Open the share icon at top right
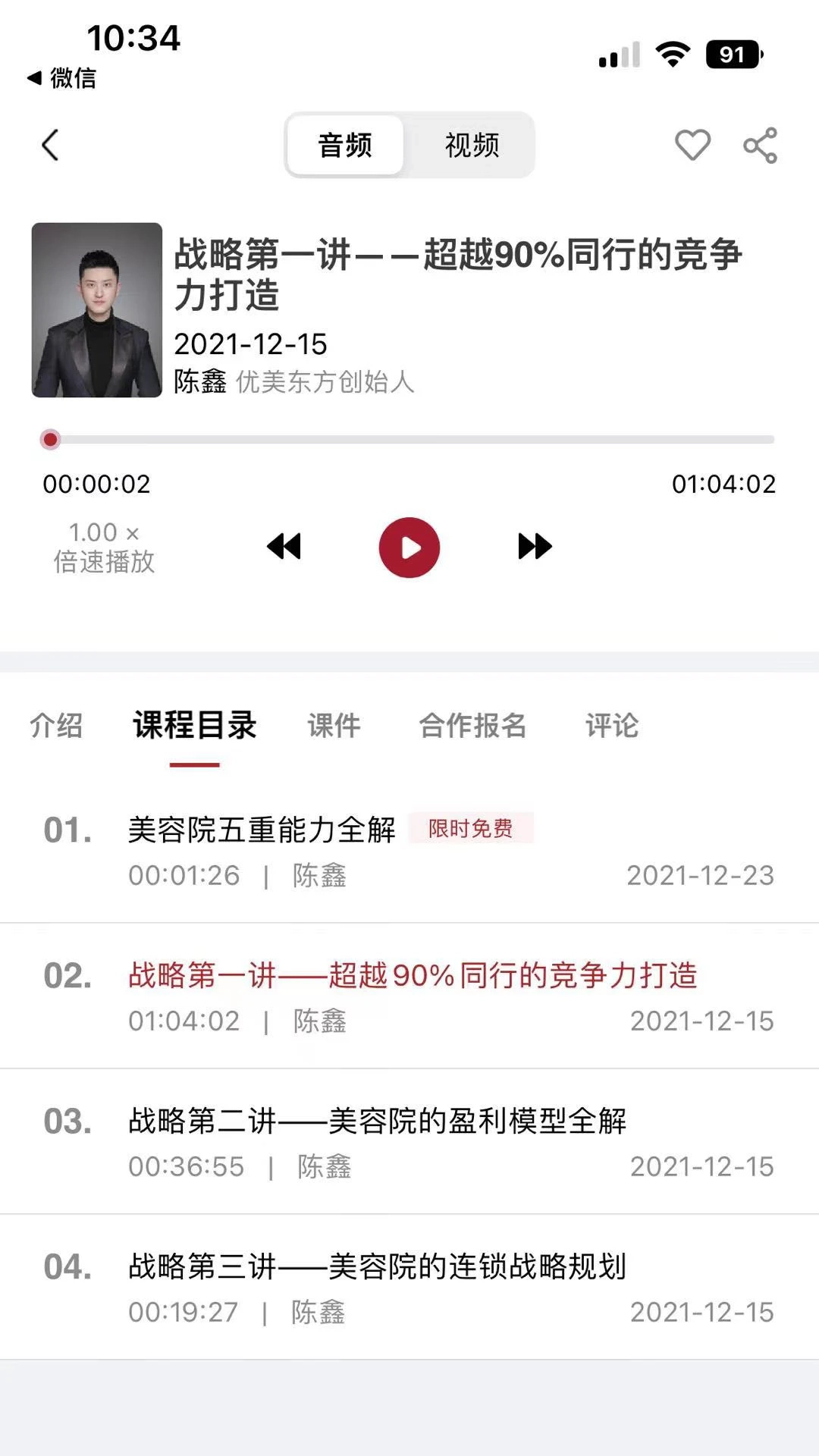The image size is (819, 1456). pyautogui.click(x=761, y=146)
